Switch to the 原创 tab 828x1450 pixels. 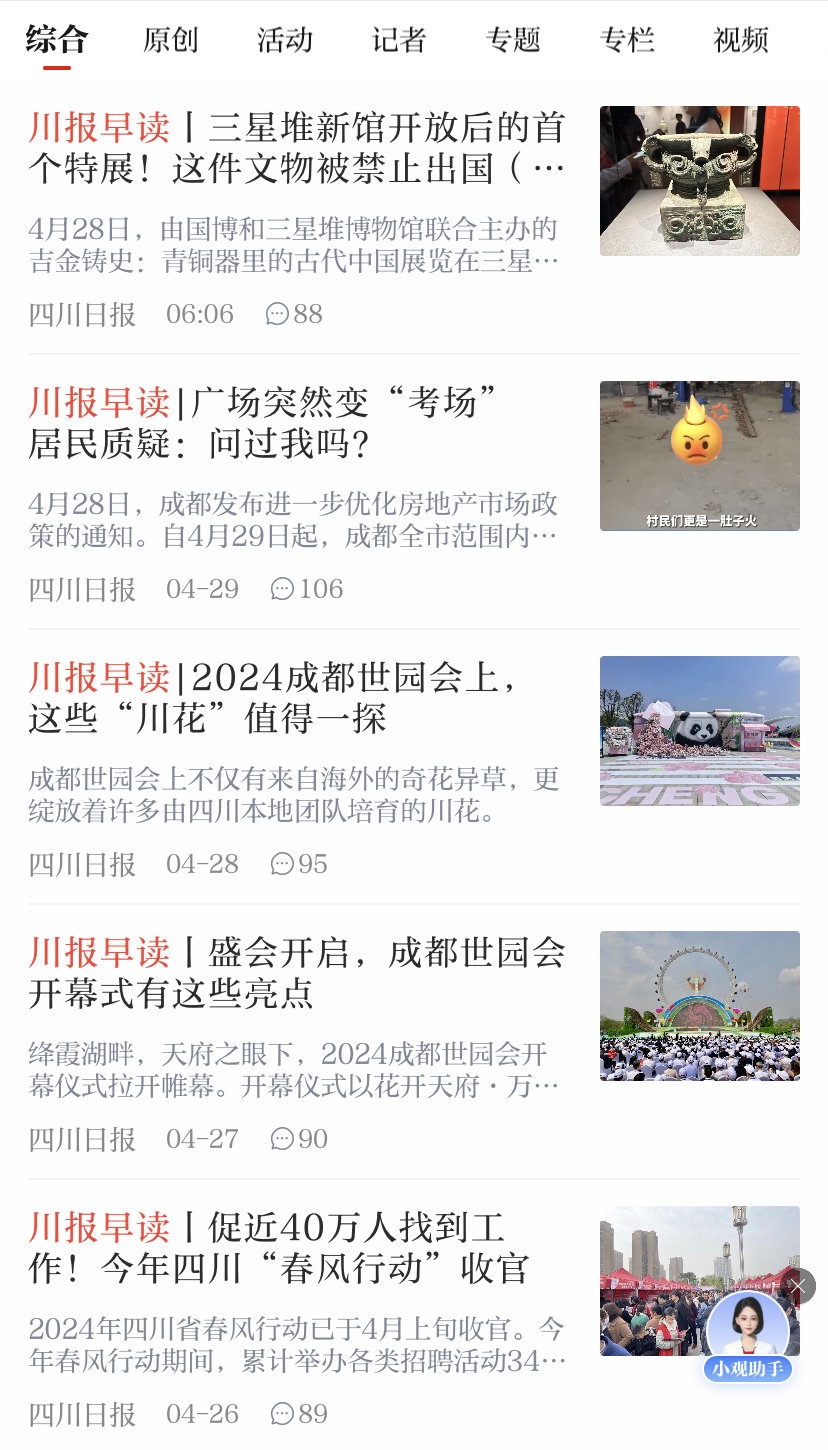tap(171, 40)
